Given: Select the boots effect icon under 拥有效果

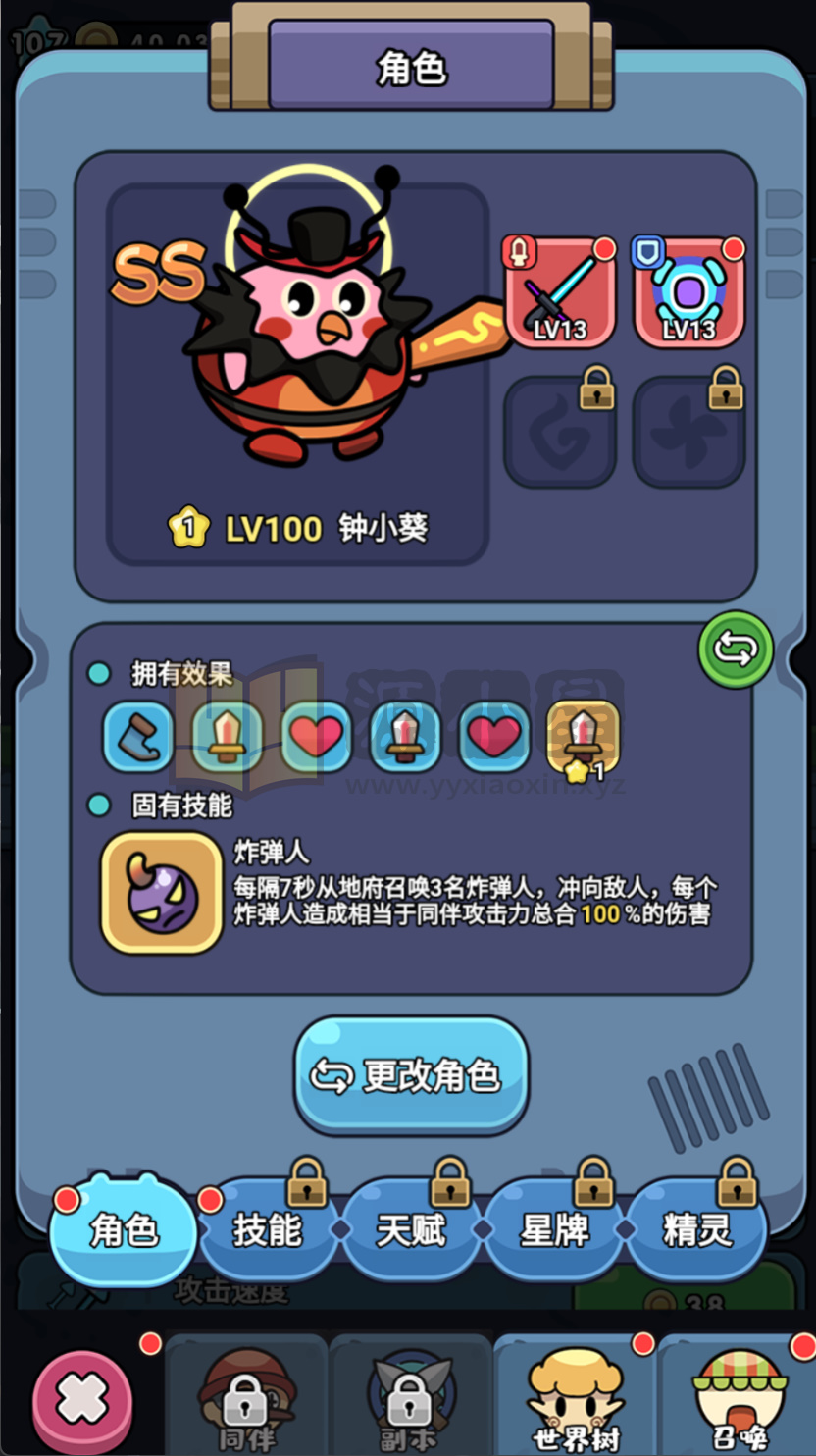Looking at the screenshot, I should (x=136, y=736).
